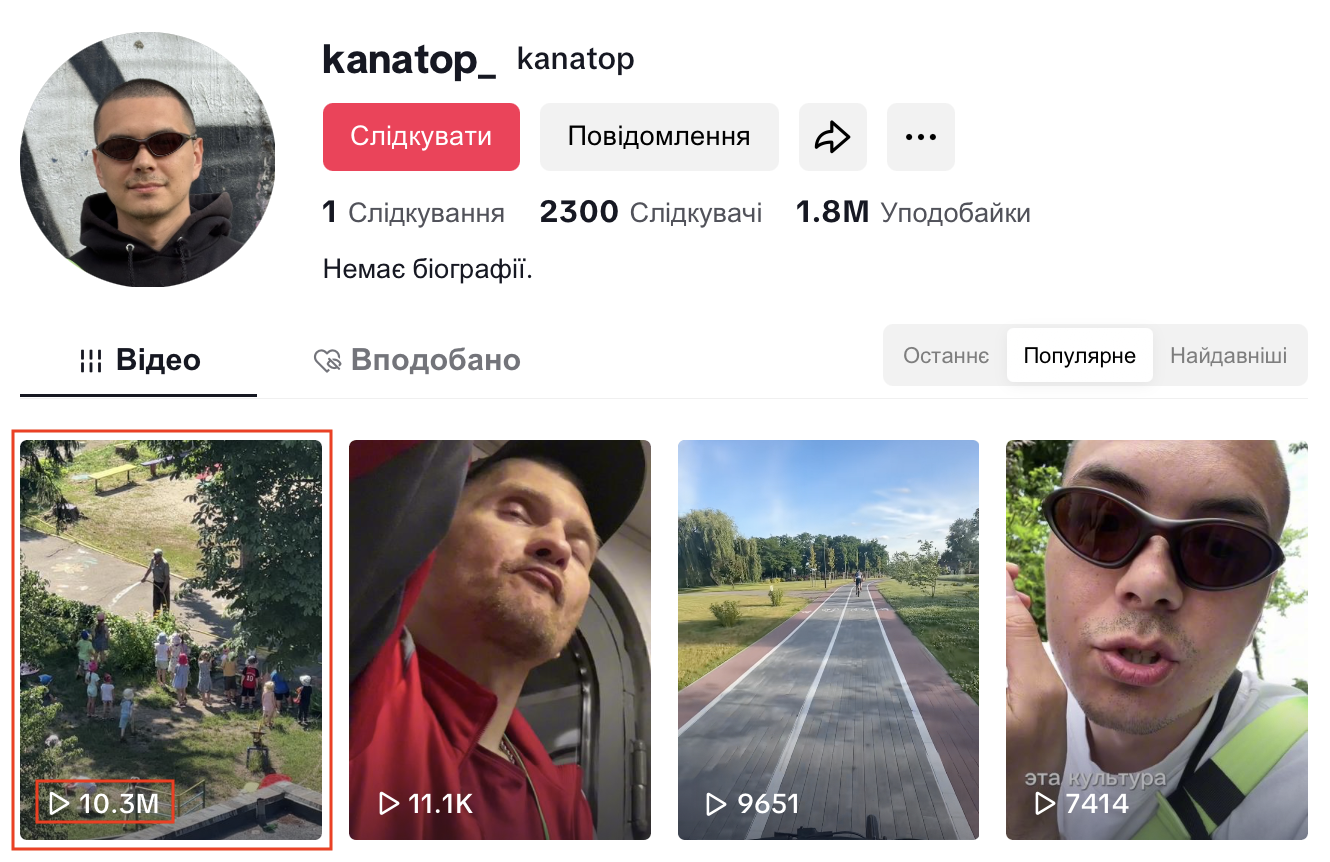This screenshot has height=862, width=1330.
Task: Open Повідомлення to message kanatop_
Action: (659, 137)
